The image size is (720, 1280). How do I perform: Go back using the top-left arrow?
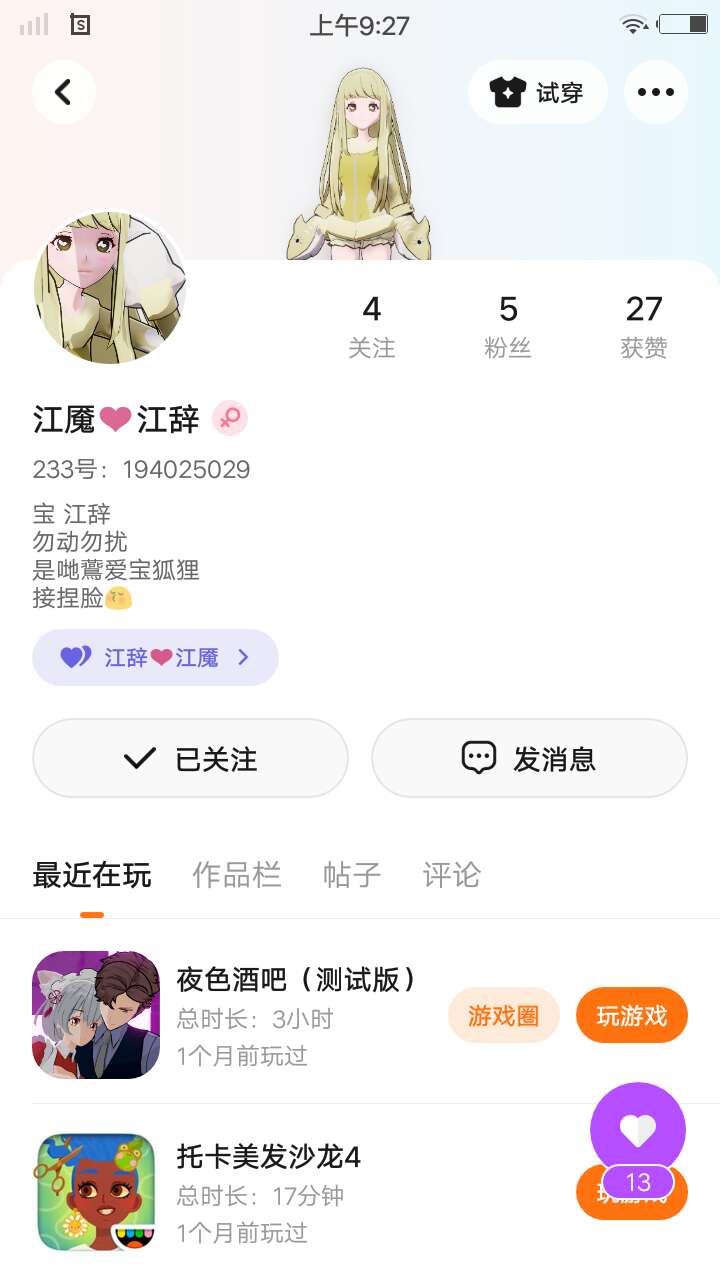[x=63, y=92]
